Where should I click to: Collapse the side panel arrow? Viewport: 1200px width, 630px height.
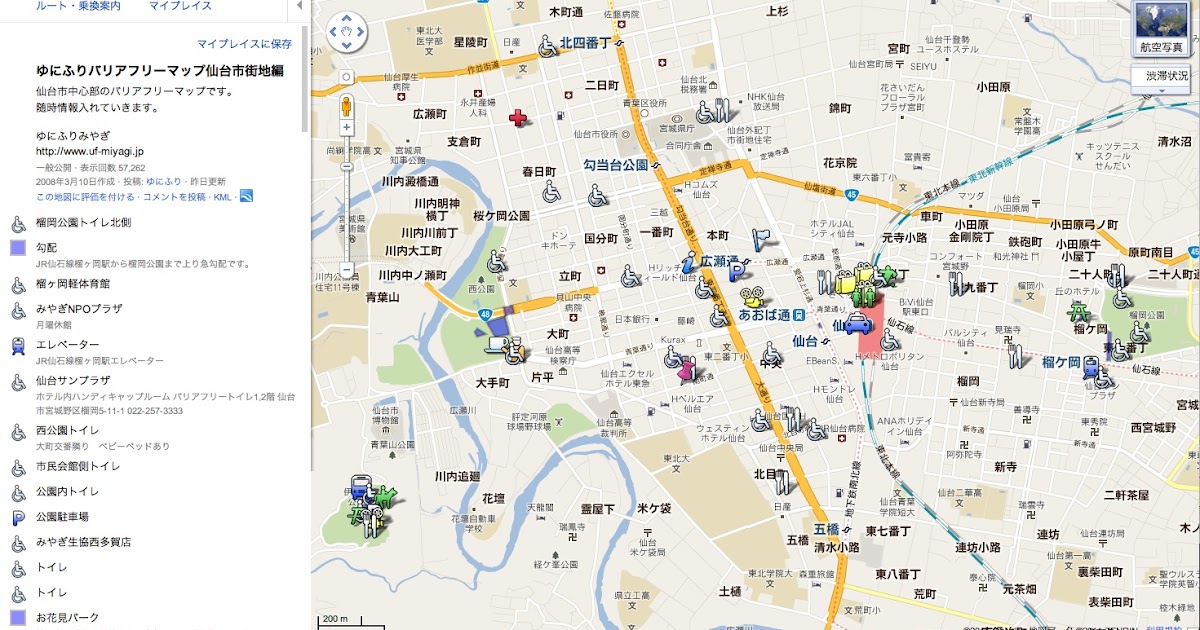299,7
